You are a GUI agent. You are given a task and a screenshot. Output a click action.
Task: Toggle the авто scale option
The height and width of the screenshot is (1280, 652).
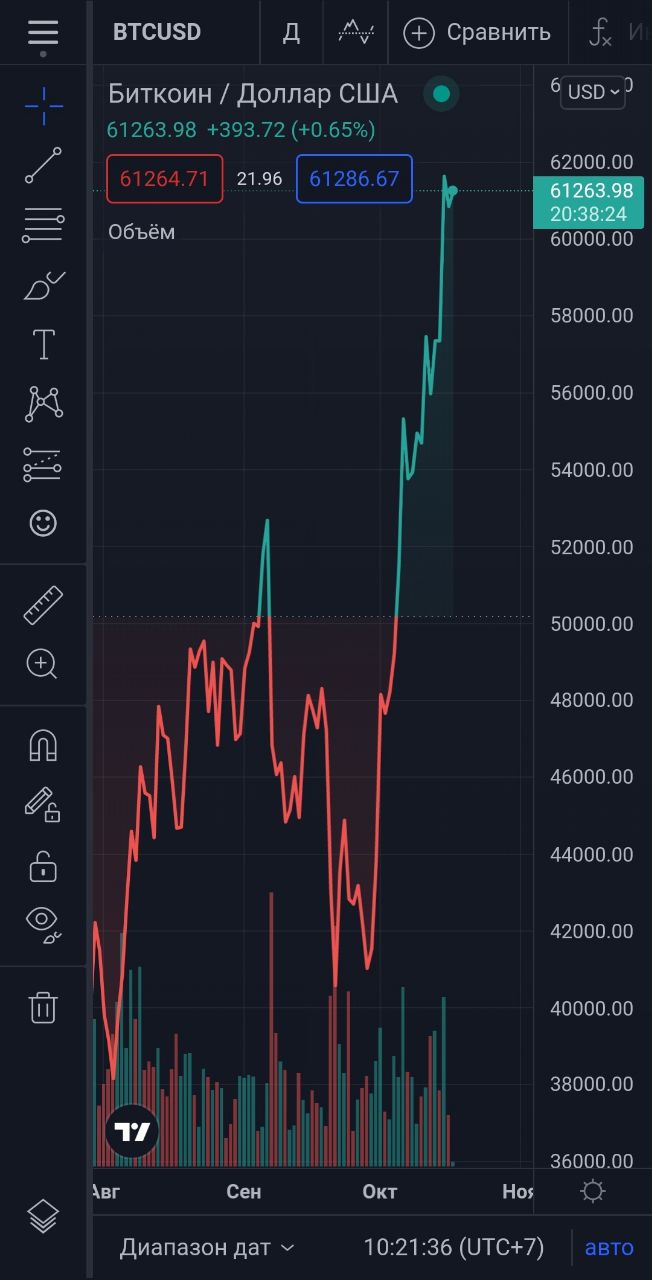pos(609,1247)
